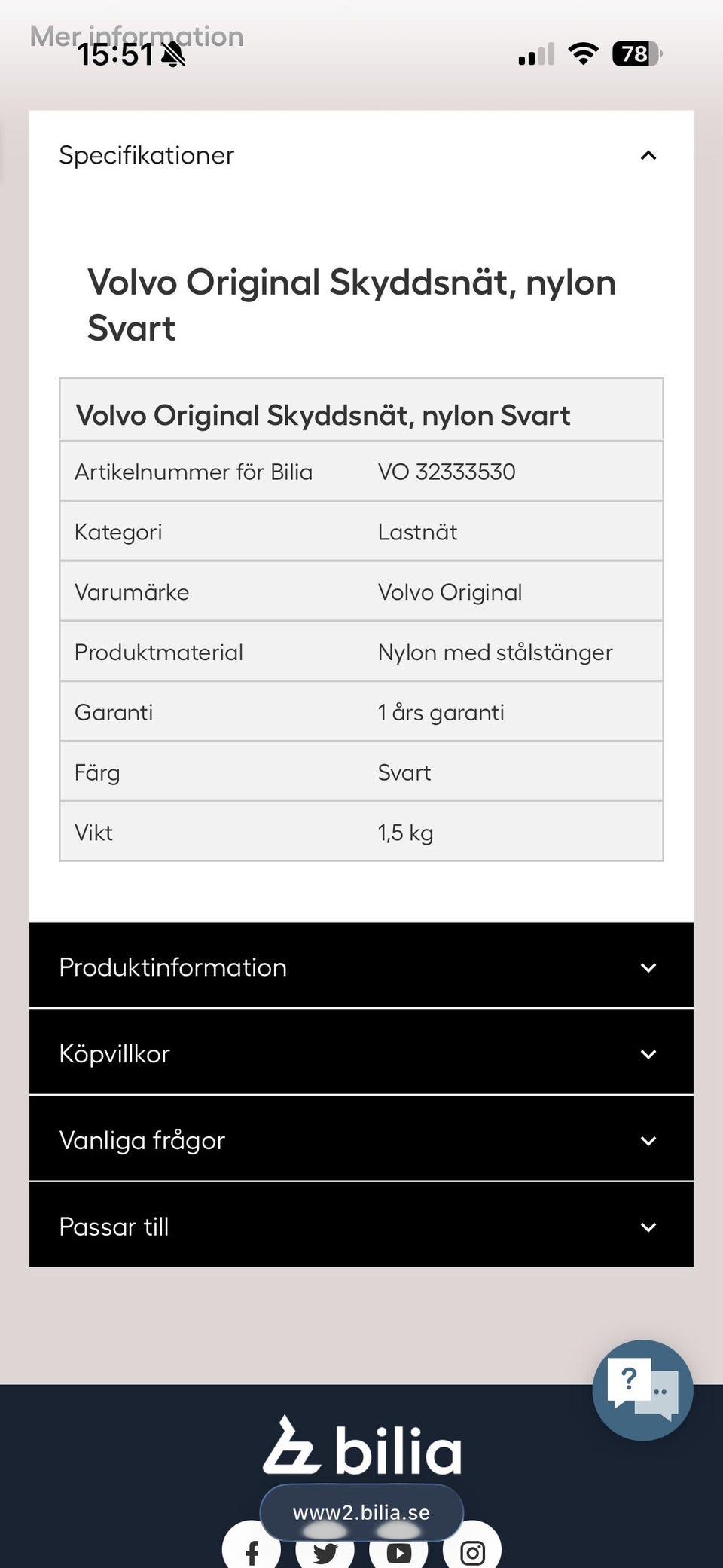
Task: Open the Mer information menu item
Action: (136, 35)
